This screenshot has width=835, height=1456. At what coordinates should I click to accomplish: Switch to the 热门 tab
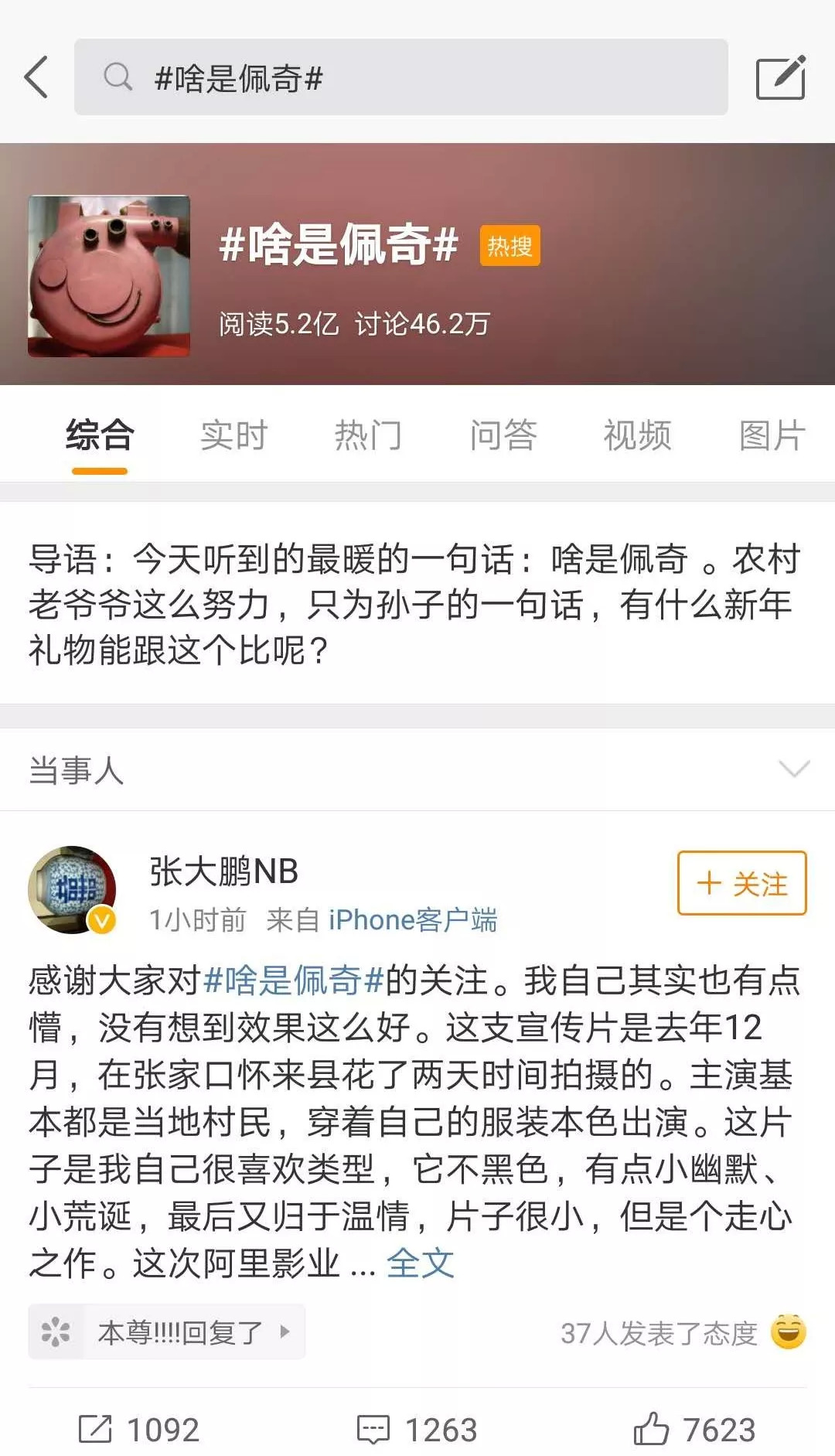[x=368, y=435]
